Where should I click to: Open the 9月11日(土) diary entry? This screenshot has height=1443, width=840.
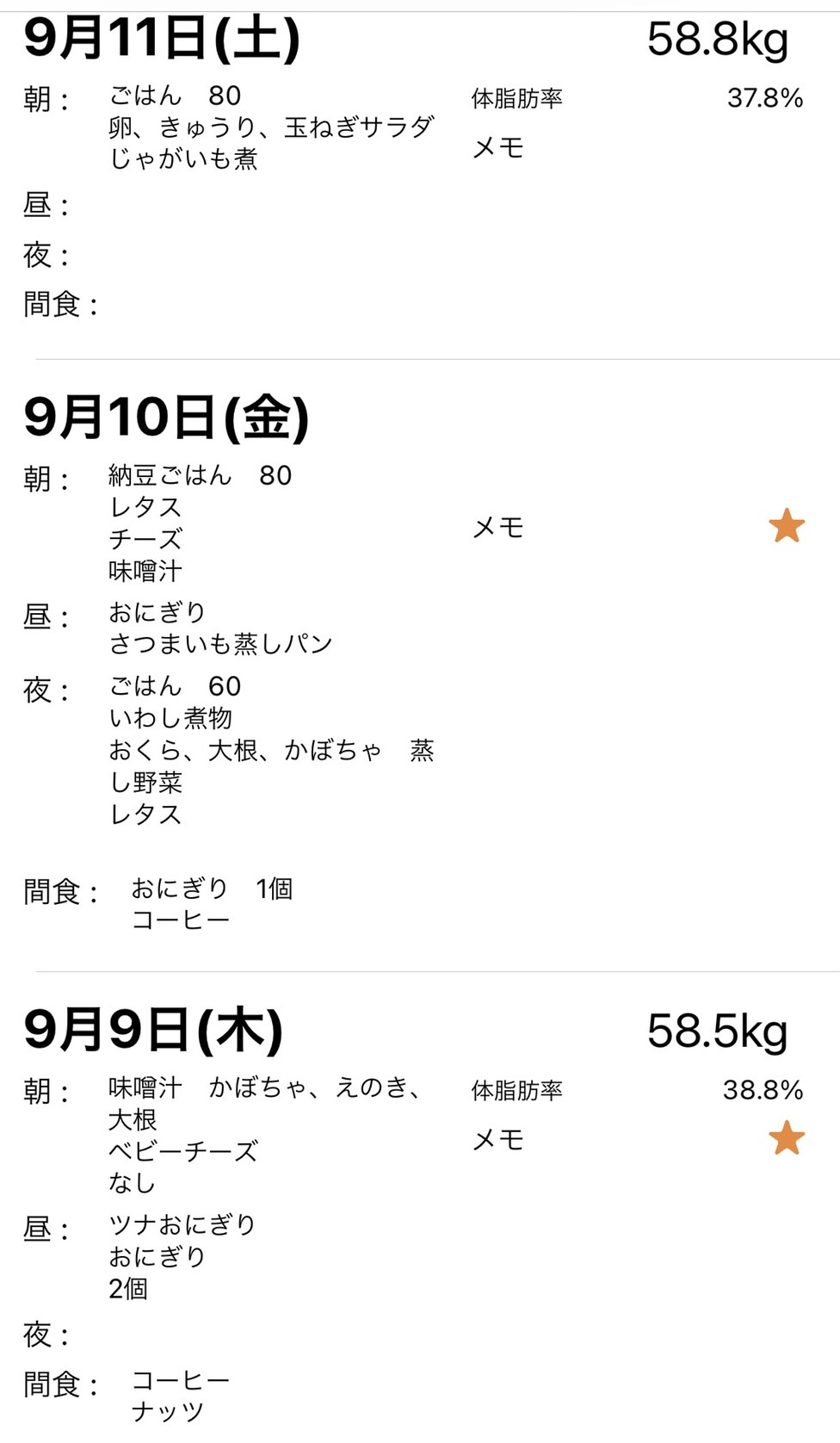click(x=420, y=185)
